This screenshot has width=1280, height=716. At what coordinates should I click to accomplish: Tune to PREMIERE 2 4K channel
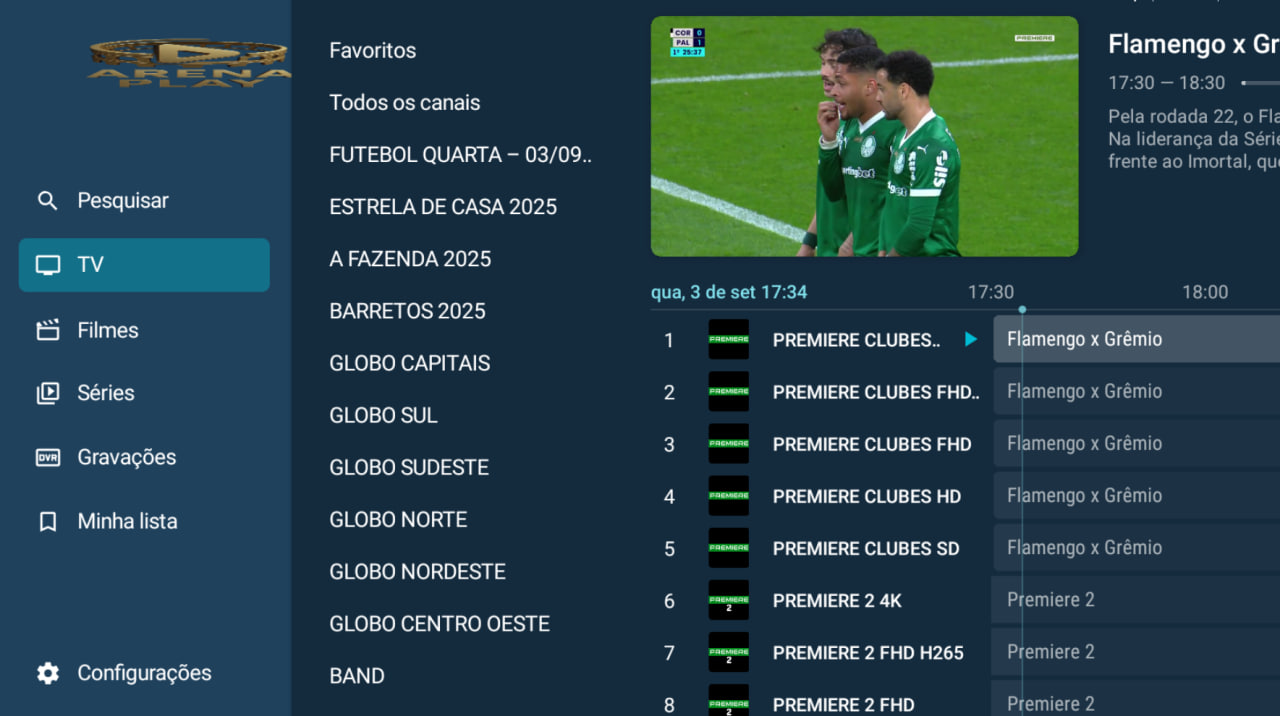tap(837, 601)
